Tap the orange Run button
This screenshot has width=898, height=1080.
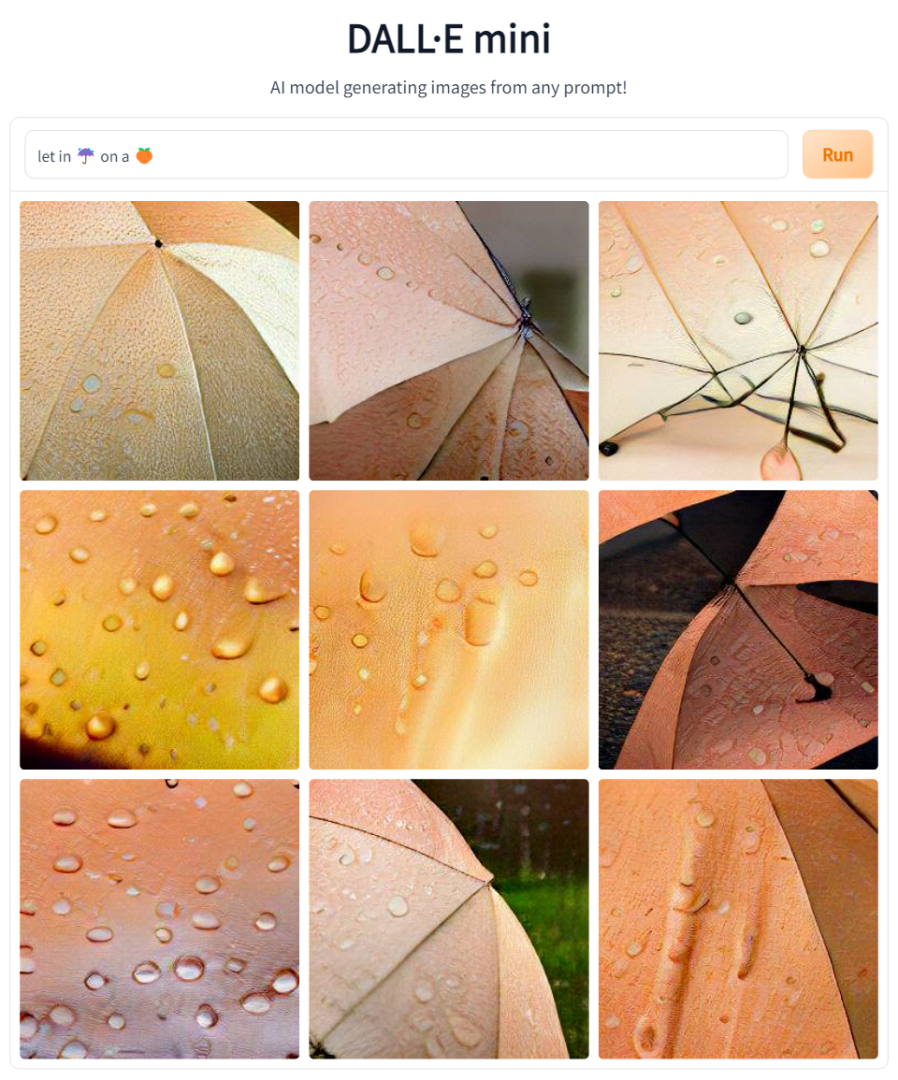(837, 155)
